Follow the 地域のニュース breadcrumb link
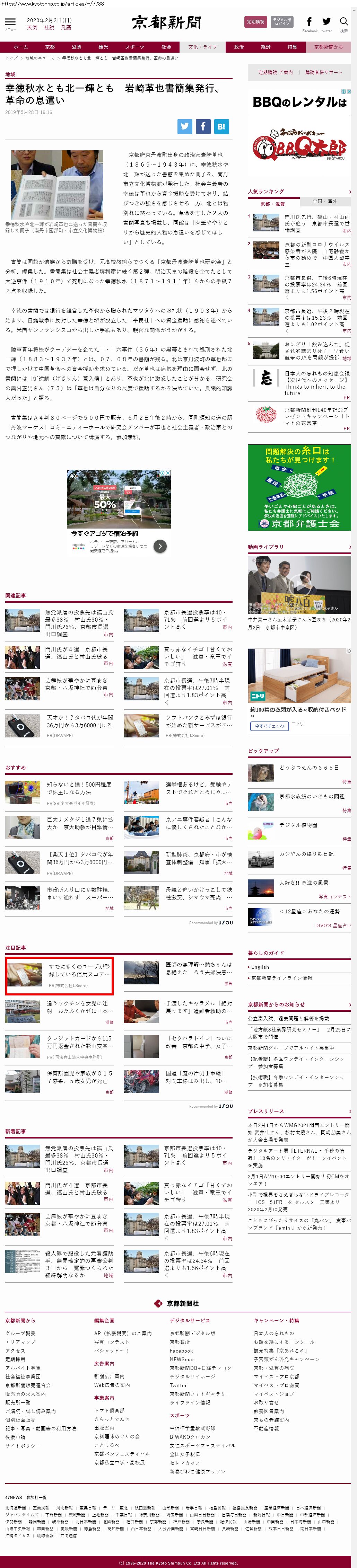The width and height of the screenshot is (357, 1568). click(40, 59)
